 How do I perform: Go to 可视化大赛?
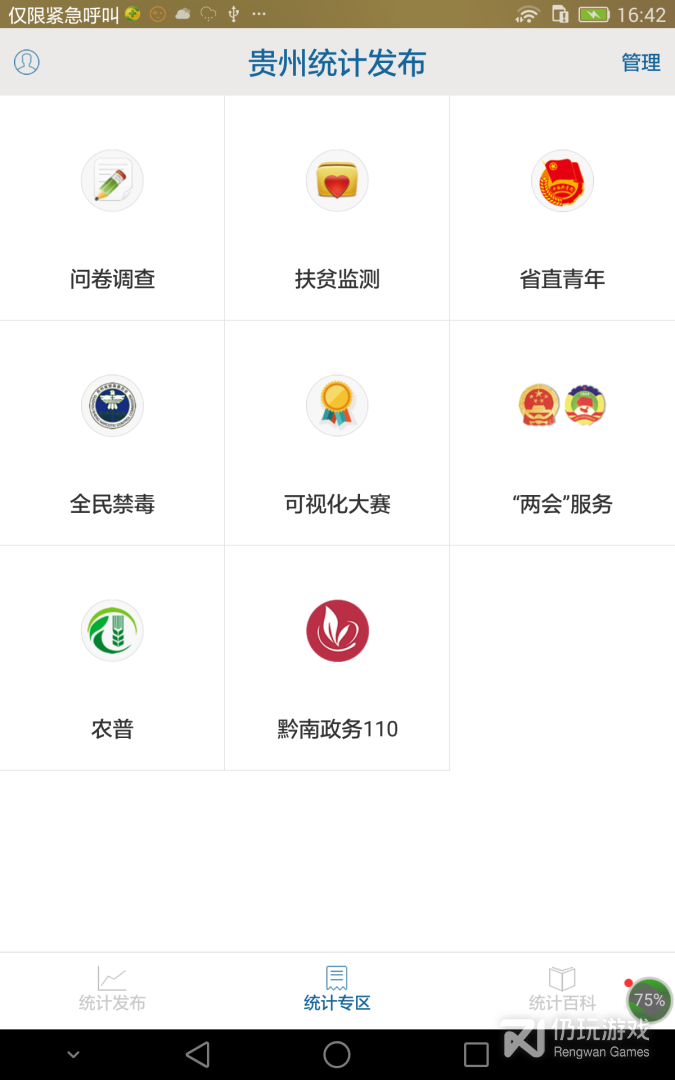(x=337, y=433)
